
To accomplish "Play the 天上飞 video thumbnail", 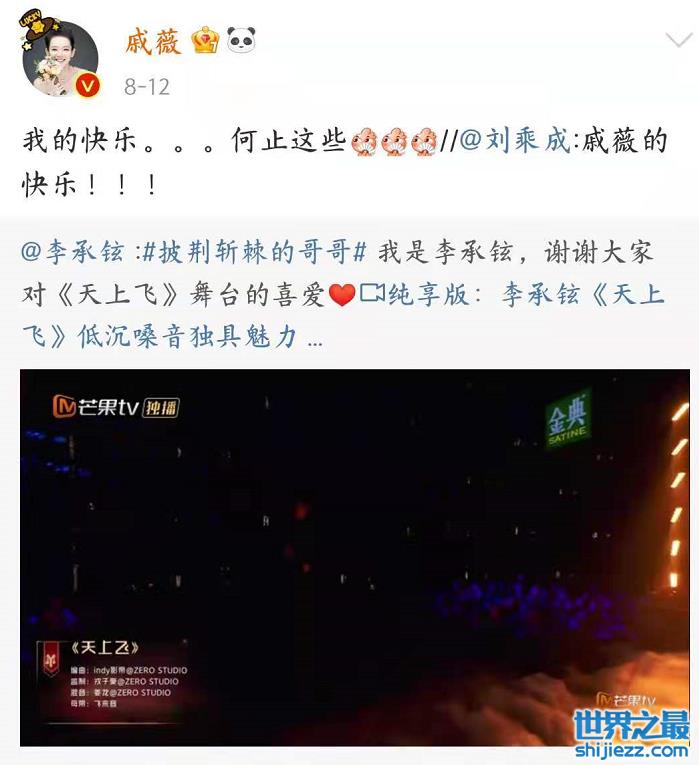I will click(354, 557).
